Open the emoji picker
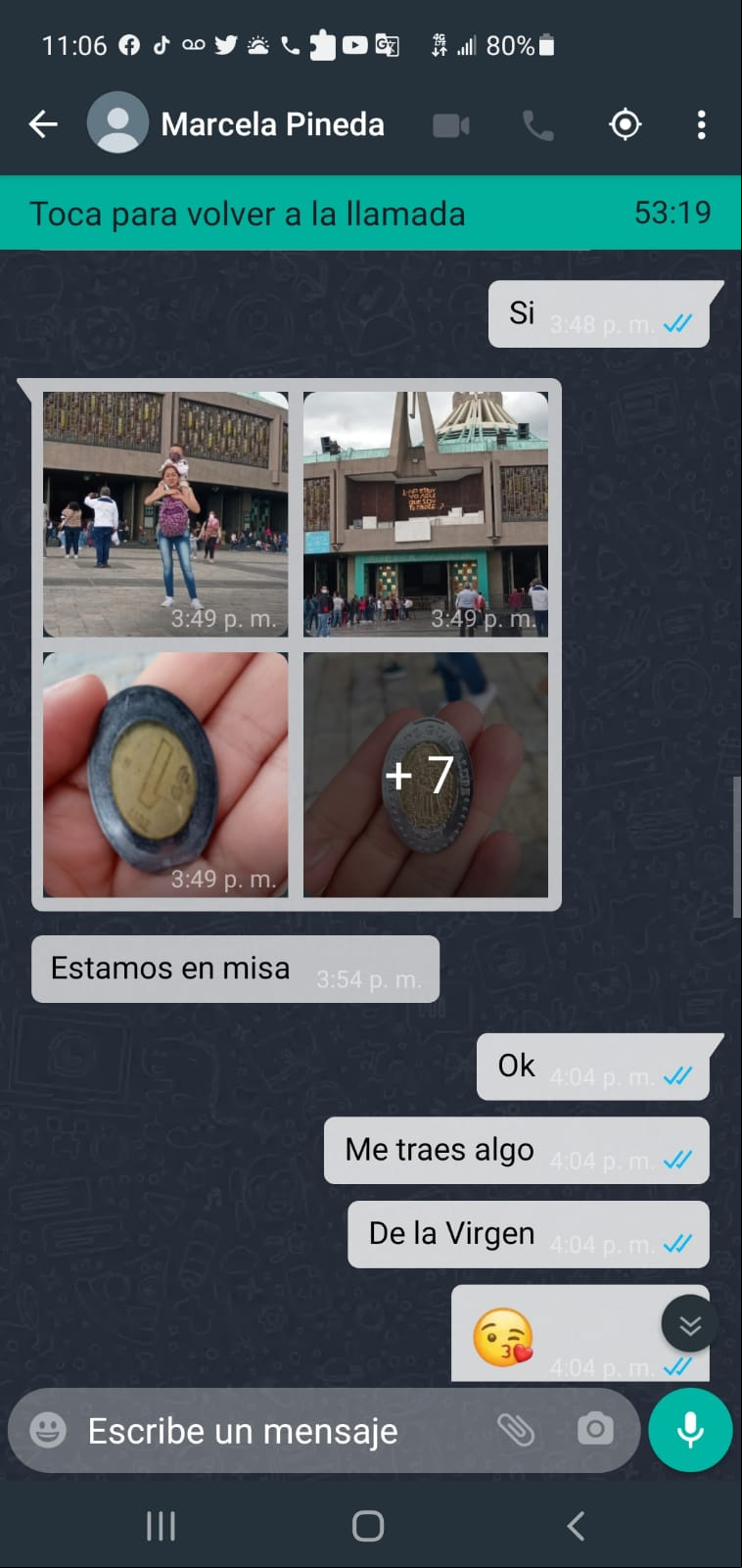 point(48,1430)
